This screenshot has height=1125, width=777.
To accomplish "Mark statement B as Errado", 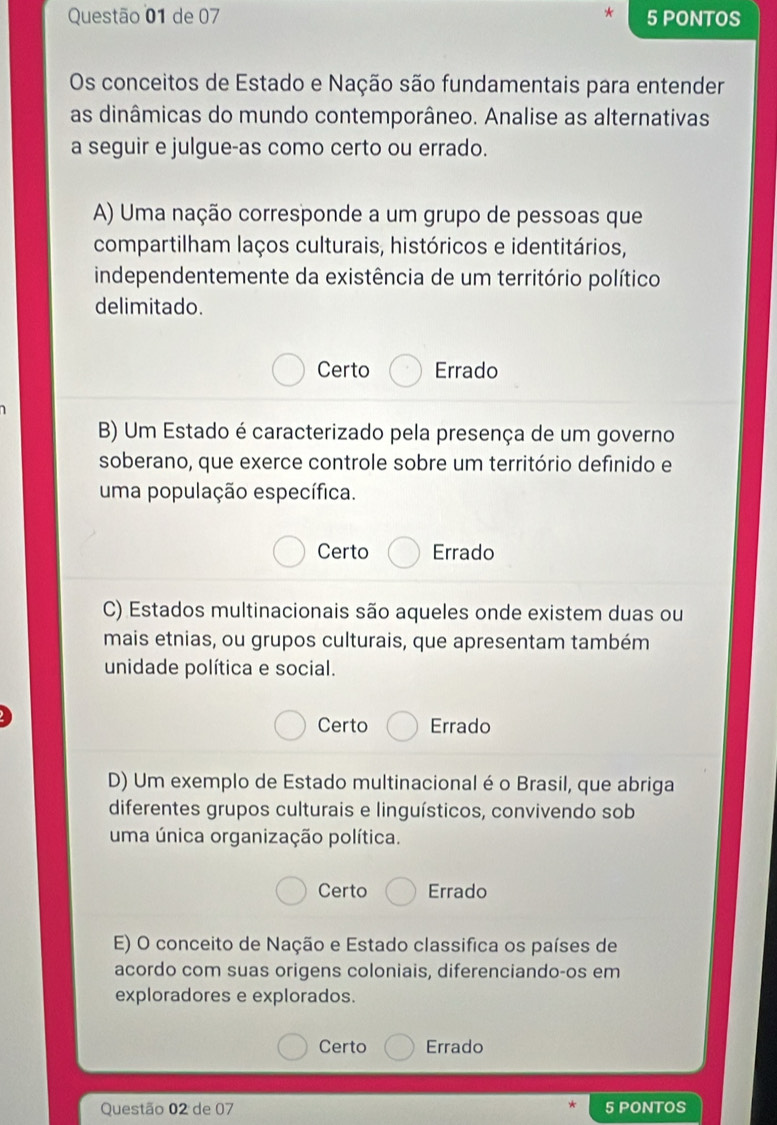I will tap(404, 552).
